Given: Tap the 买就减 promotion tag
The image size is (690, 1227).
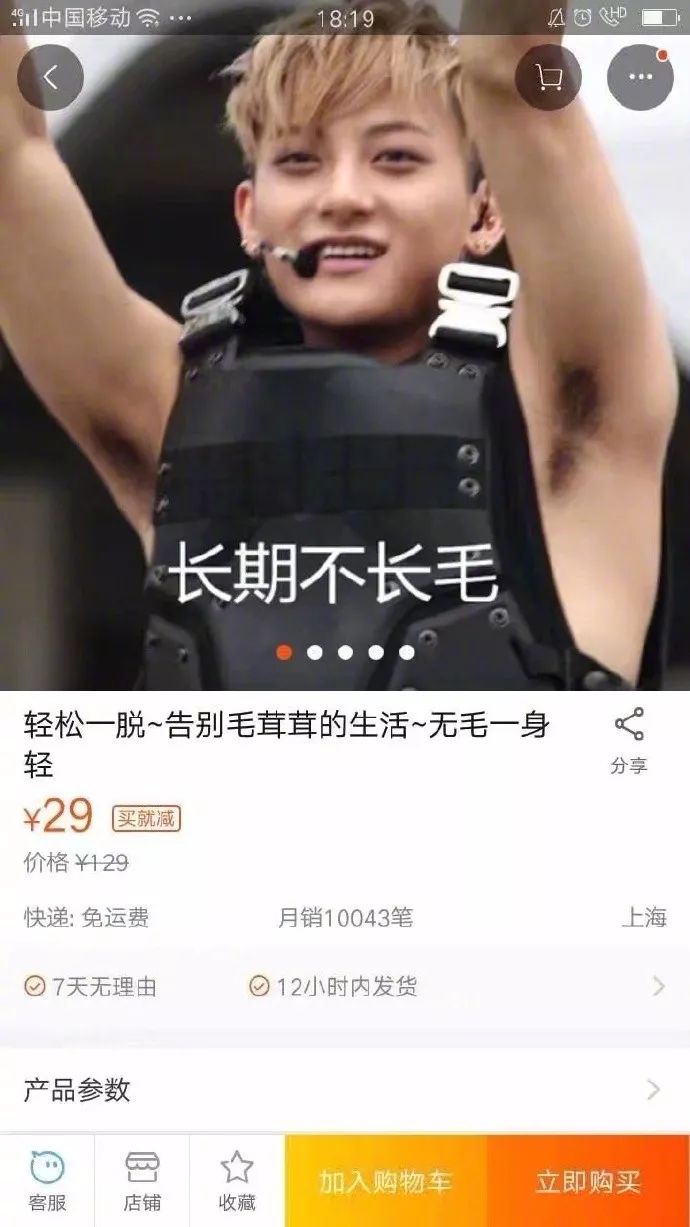Looking at the screenshot, I should pyautogui.click(x=146, y=819).
